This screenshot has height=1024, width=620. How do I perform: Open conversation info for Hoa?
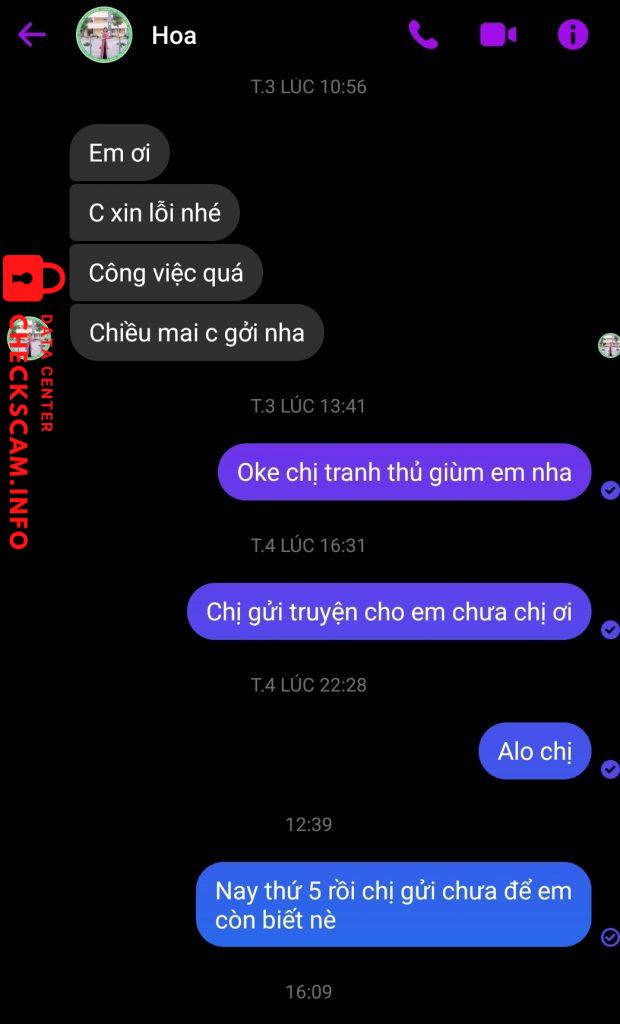click(573, 35)
